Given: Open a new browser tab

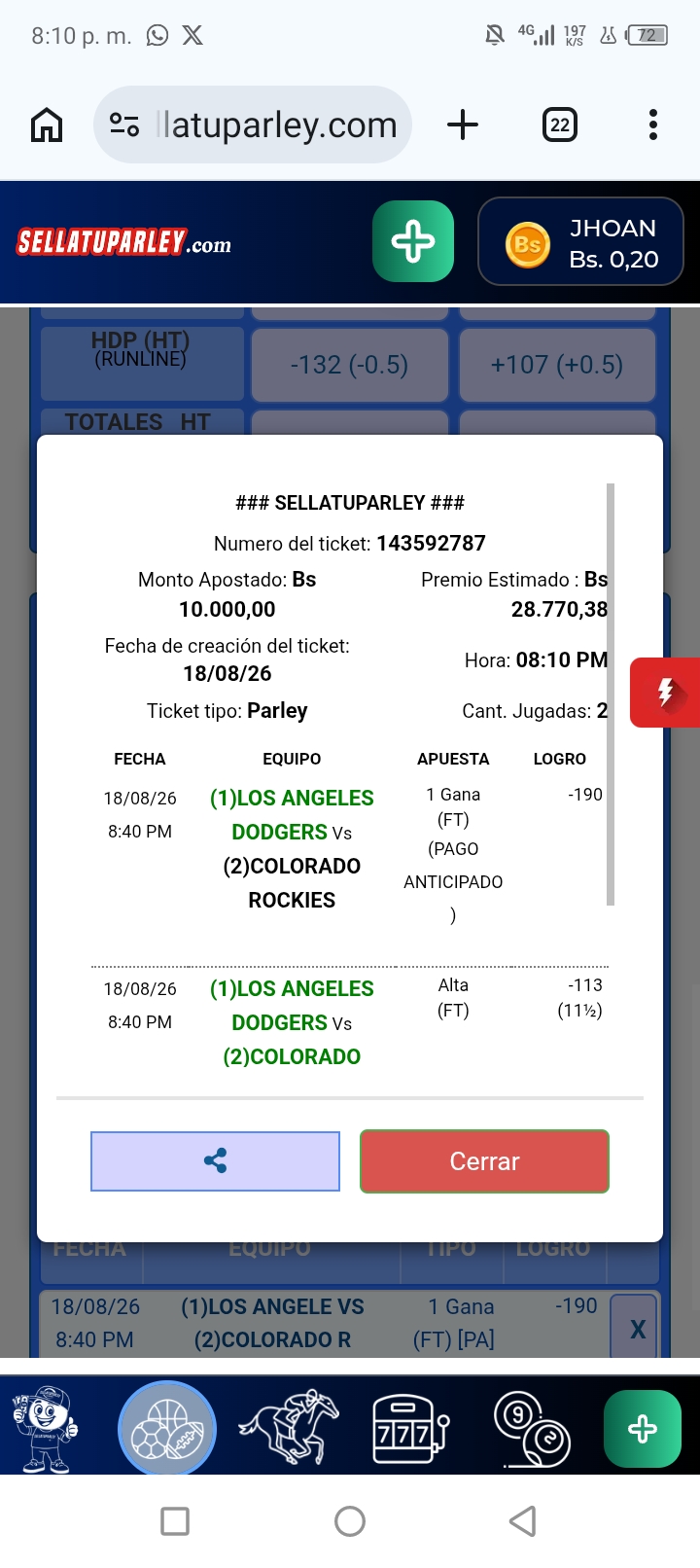Looking at the screenshot, I should pos(463,125).
